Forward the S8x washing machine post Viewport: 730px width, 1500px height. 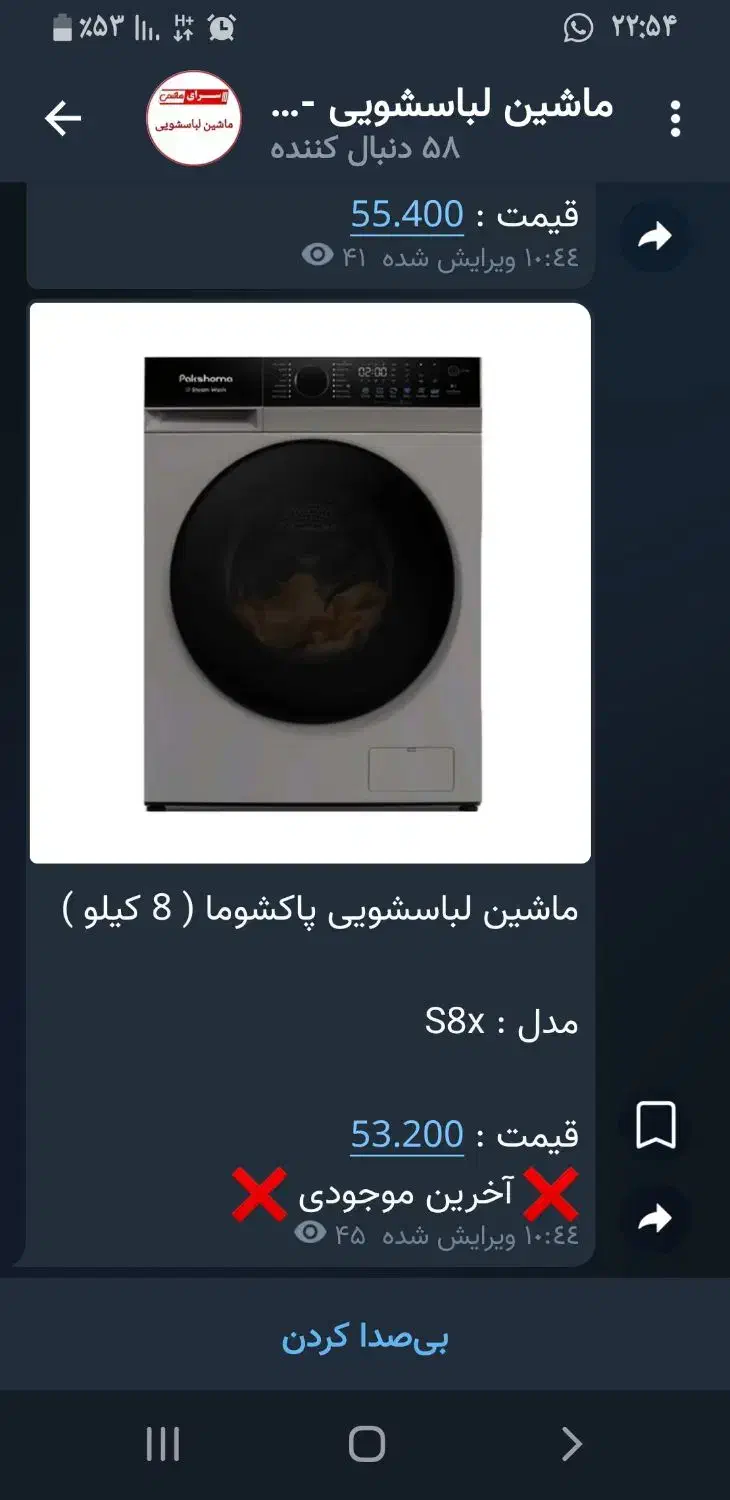point(654,1218)
